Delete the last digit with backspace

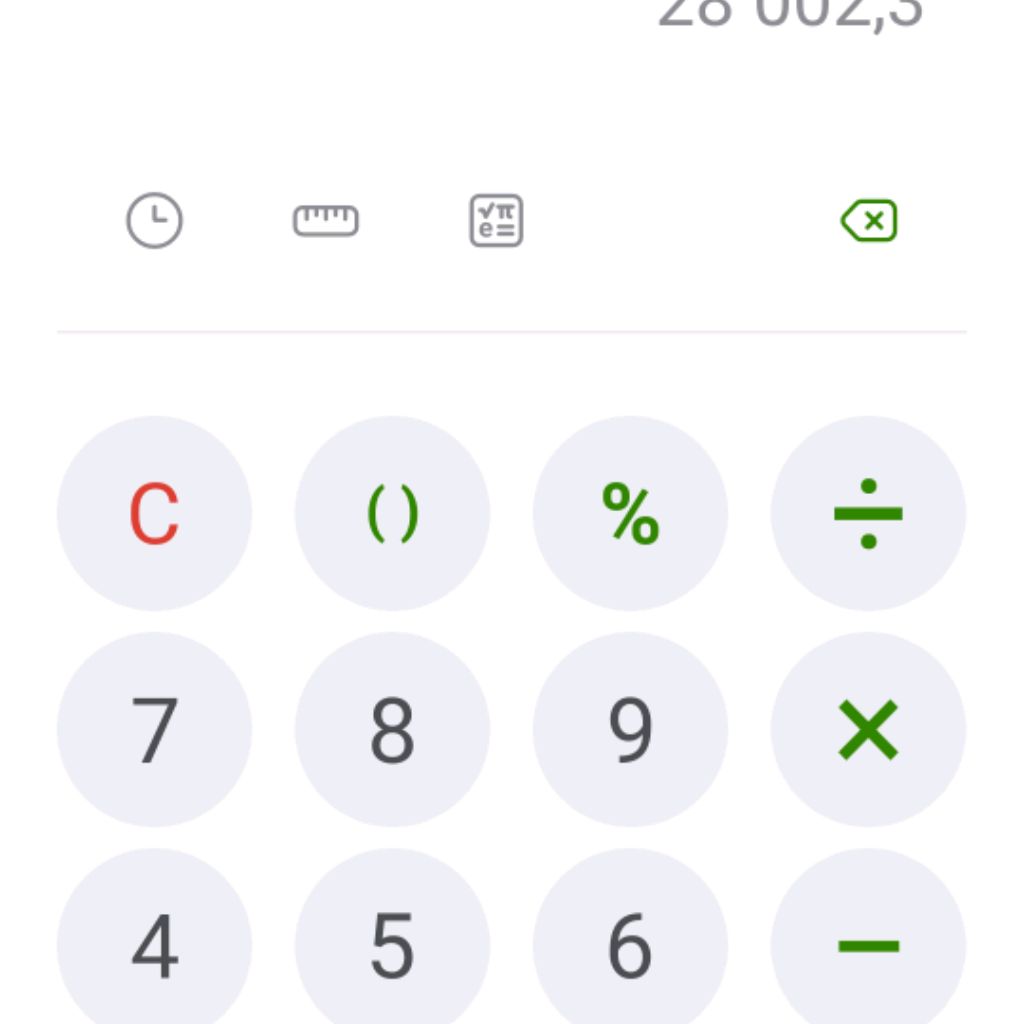869,221
